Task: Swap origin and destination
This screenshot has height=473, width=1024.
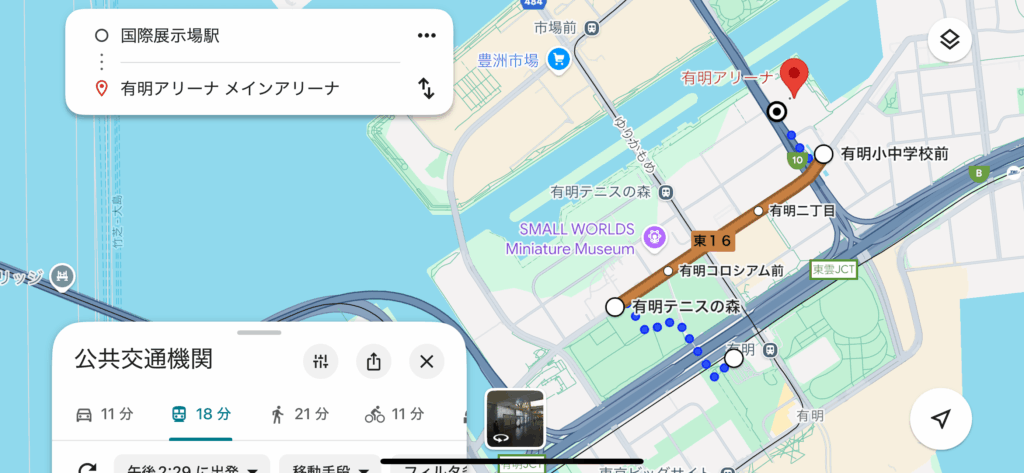Action: point(426,88)
